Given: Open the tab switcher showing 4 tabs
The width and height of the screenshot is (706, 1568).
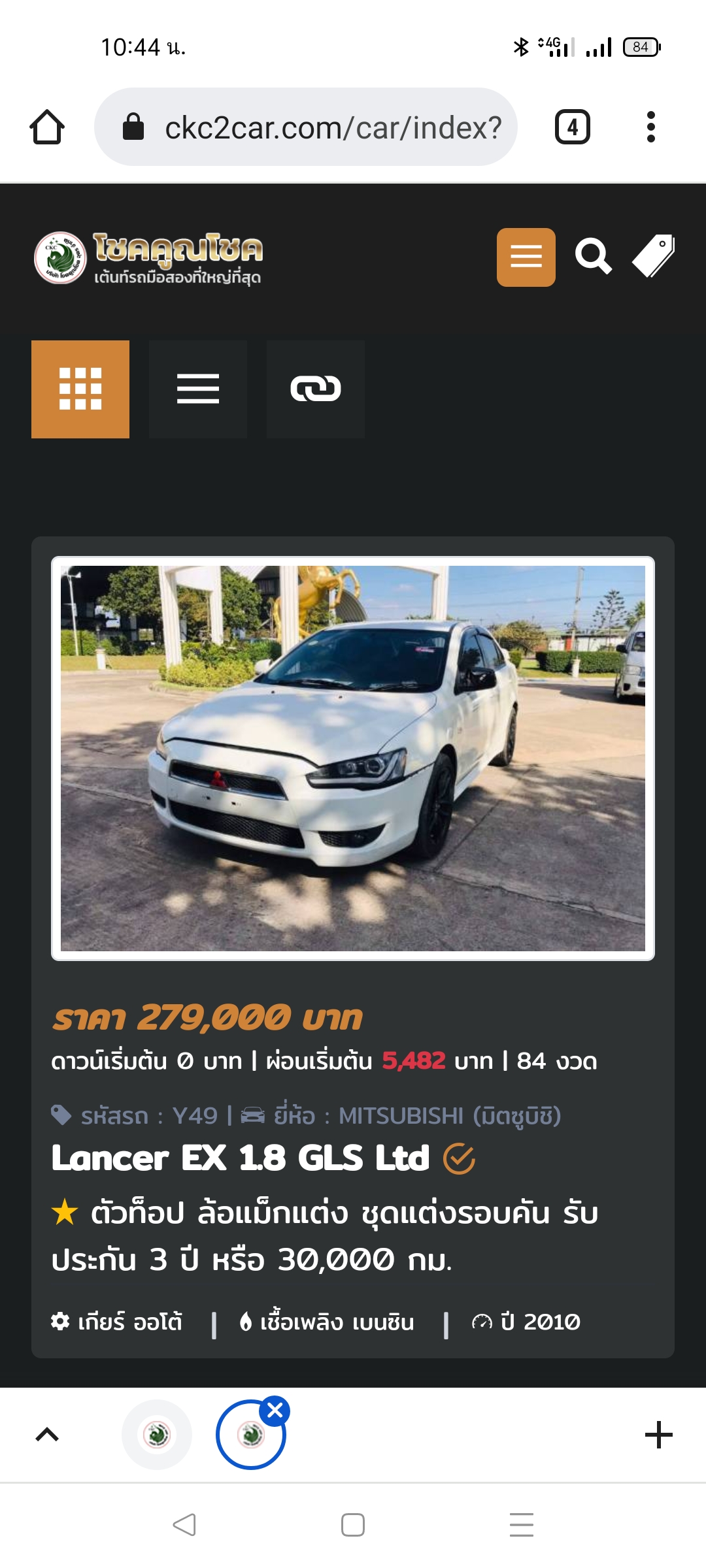Looking at the screenshot, I should tap(572, 127).
